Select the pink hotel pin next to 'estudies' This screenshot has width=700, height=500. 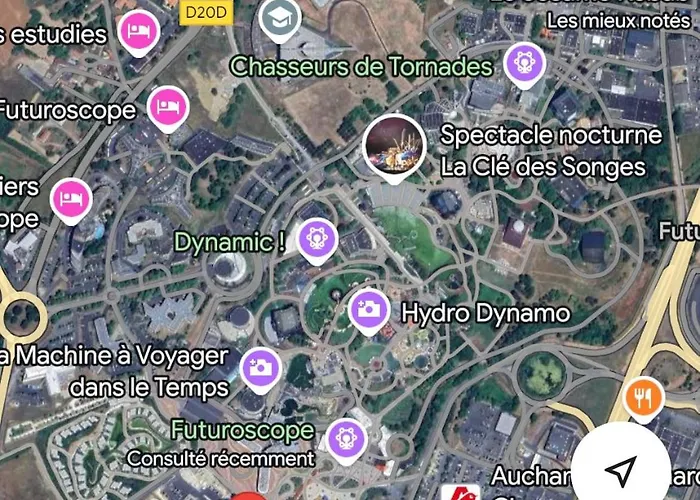(138, 30)
